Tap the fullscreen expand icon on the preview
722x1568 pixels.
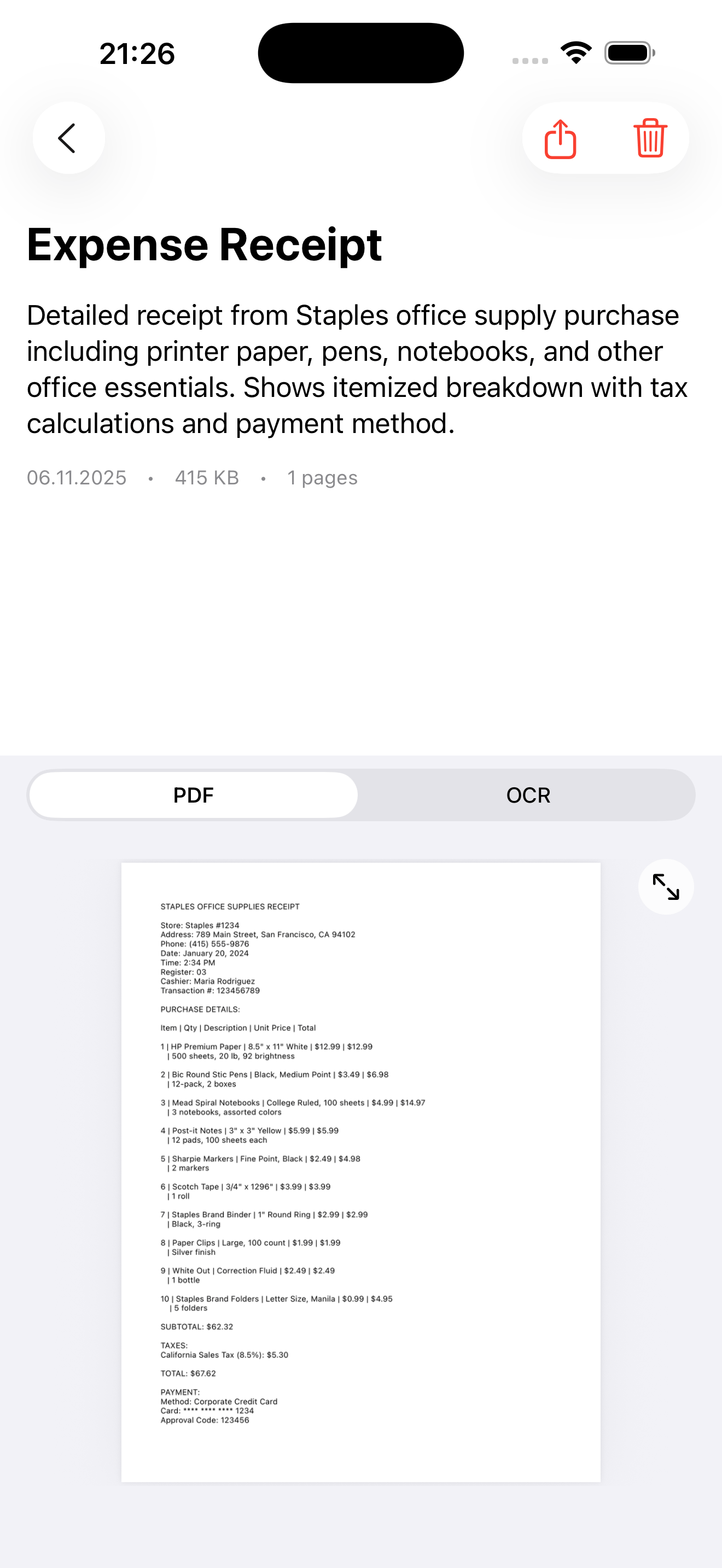665,887
